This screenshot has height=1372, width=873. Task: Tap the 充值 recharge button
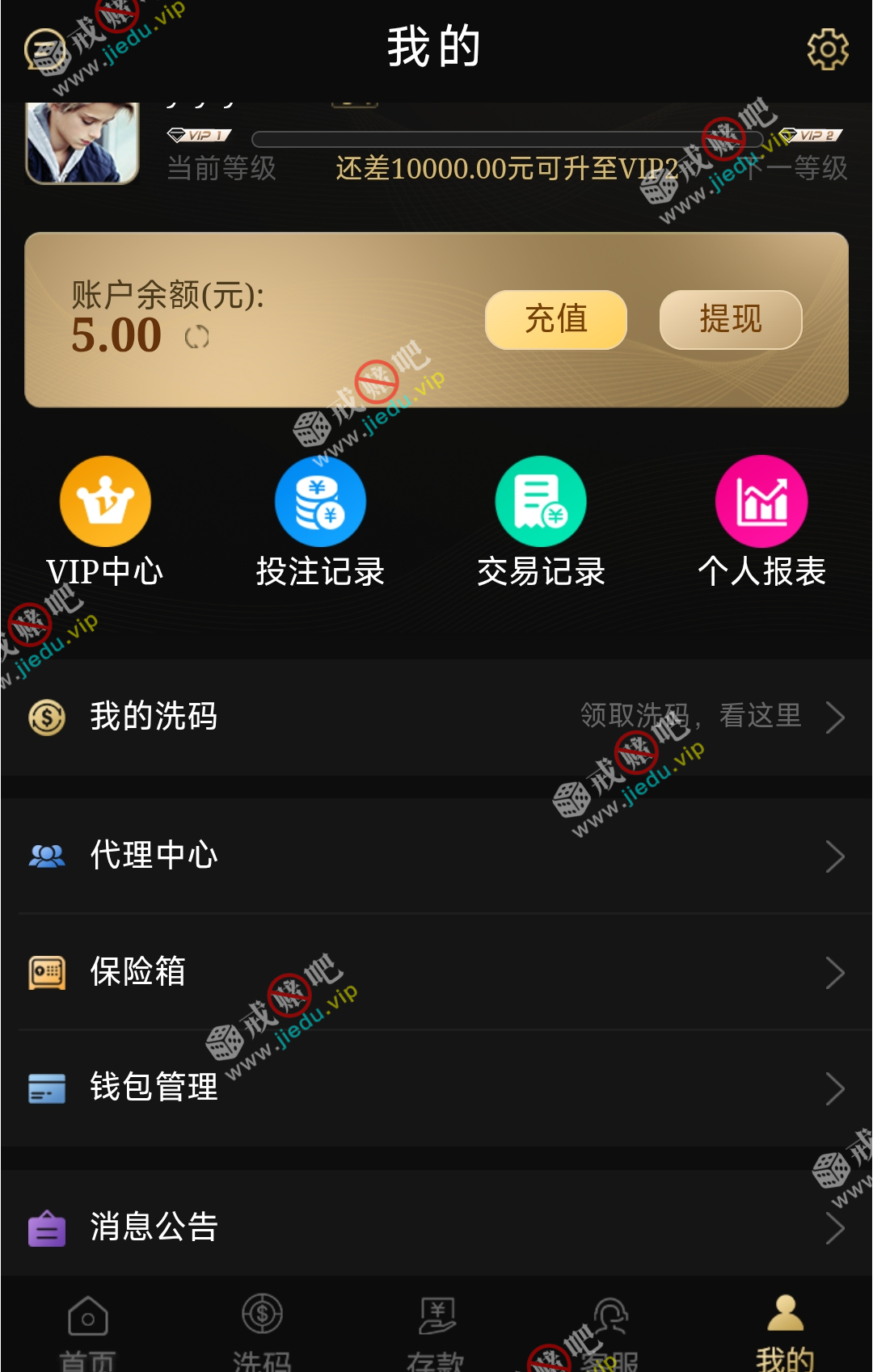coord(555,319)
